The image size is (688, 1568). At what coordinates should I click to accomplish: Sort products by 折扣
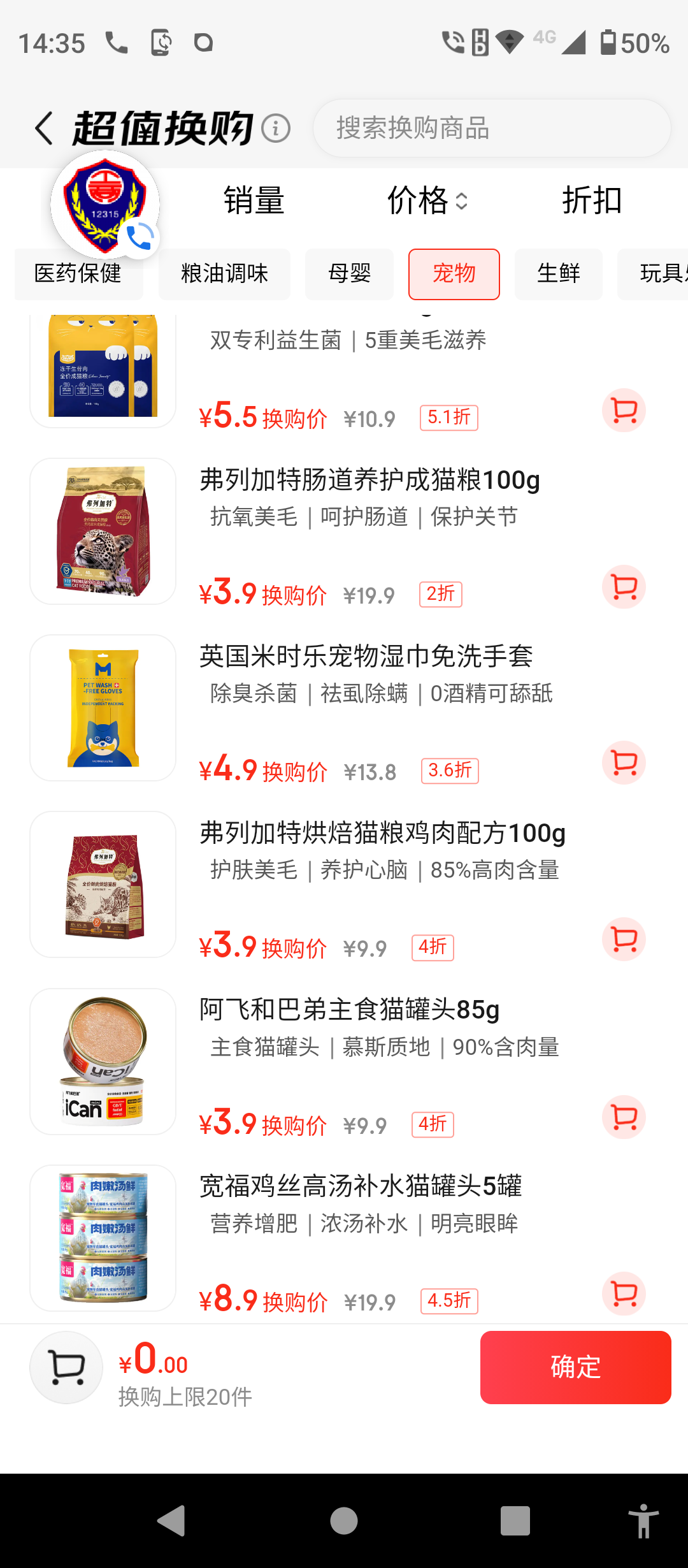click(591, 201)
